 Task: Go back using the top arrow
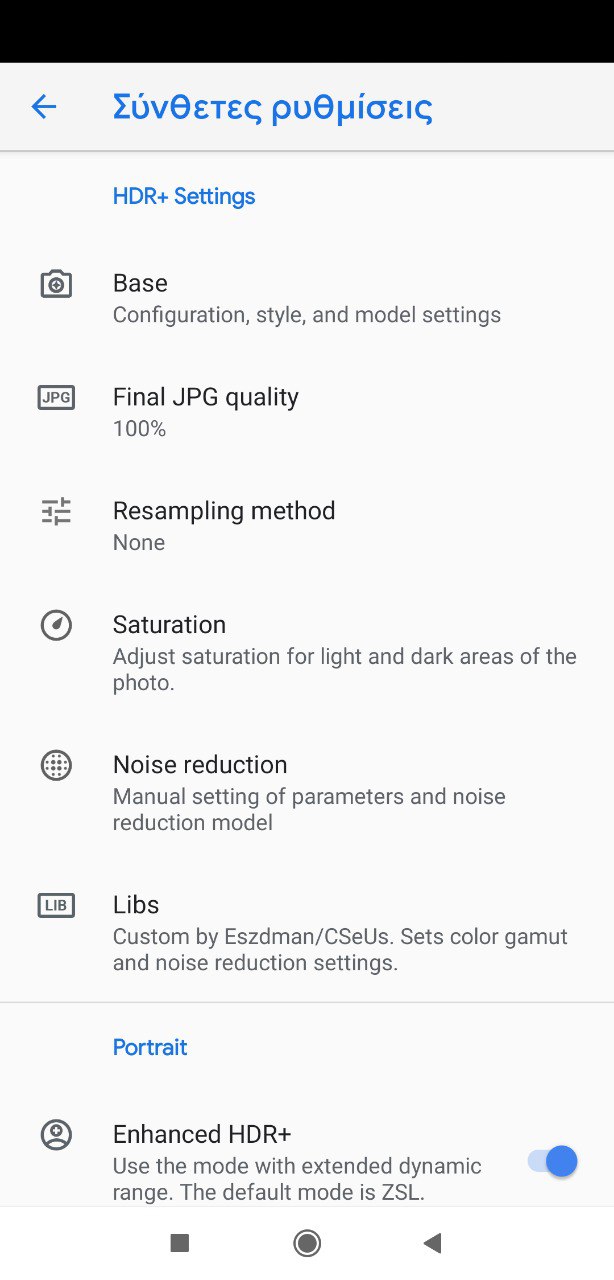coord(44,107)
